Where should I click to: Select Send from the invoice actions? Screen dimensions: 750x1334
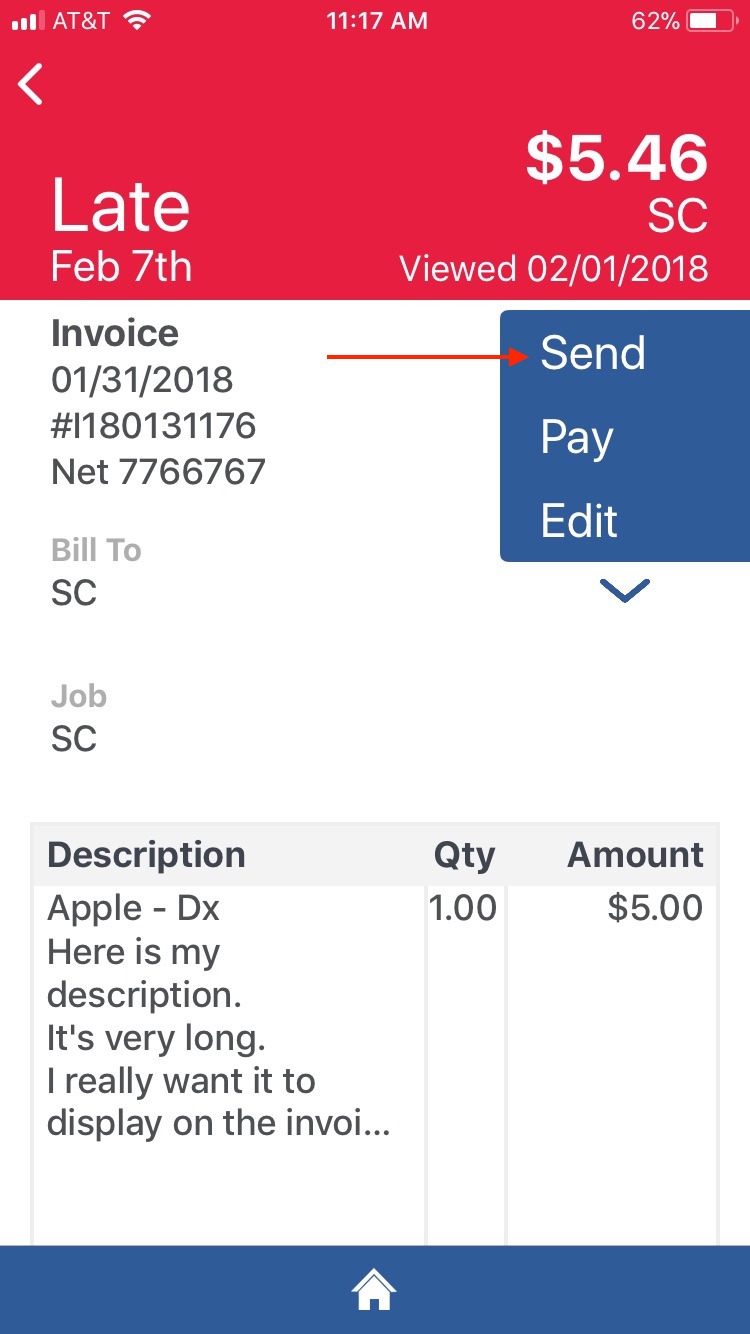(593, 353)
